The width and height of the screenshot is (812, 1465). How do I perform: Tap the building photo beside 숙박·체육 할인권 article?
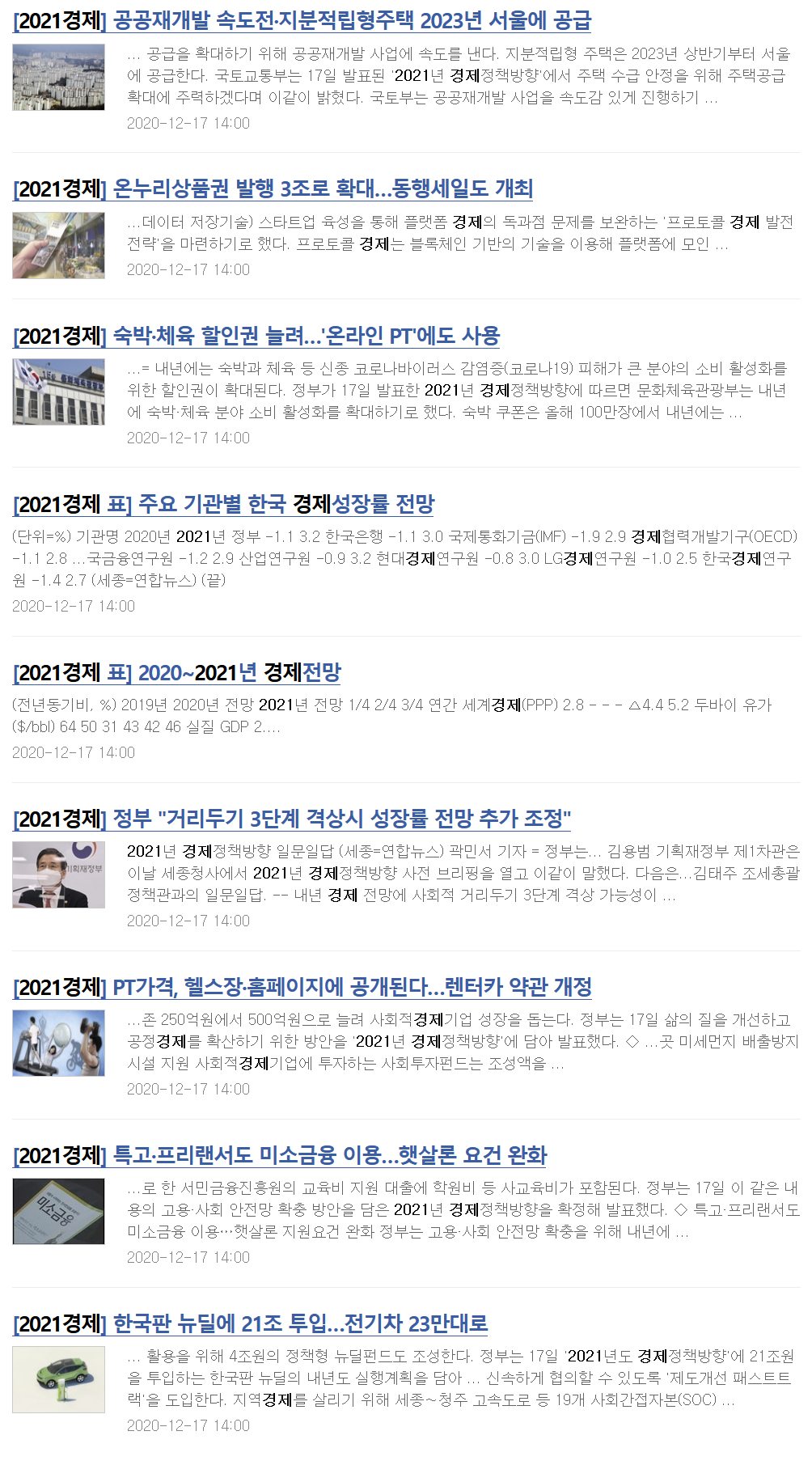pyautogui.click(x=58, y=392)
